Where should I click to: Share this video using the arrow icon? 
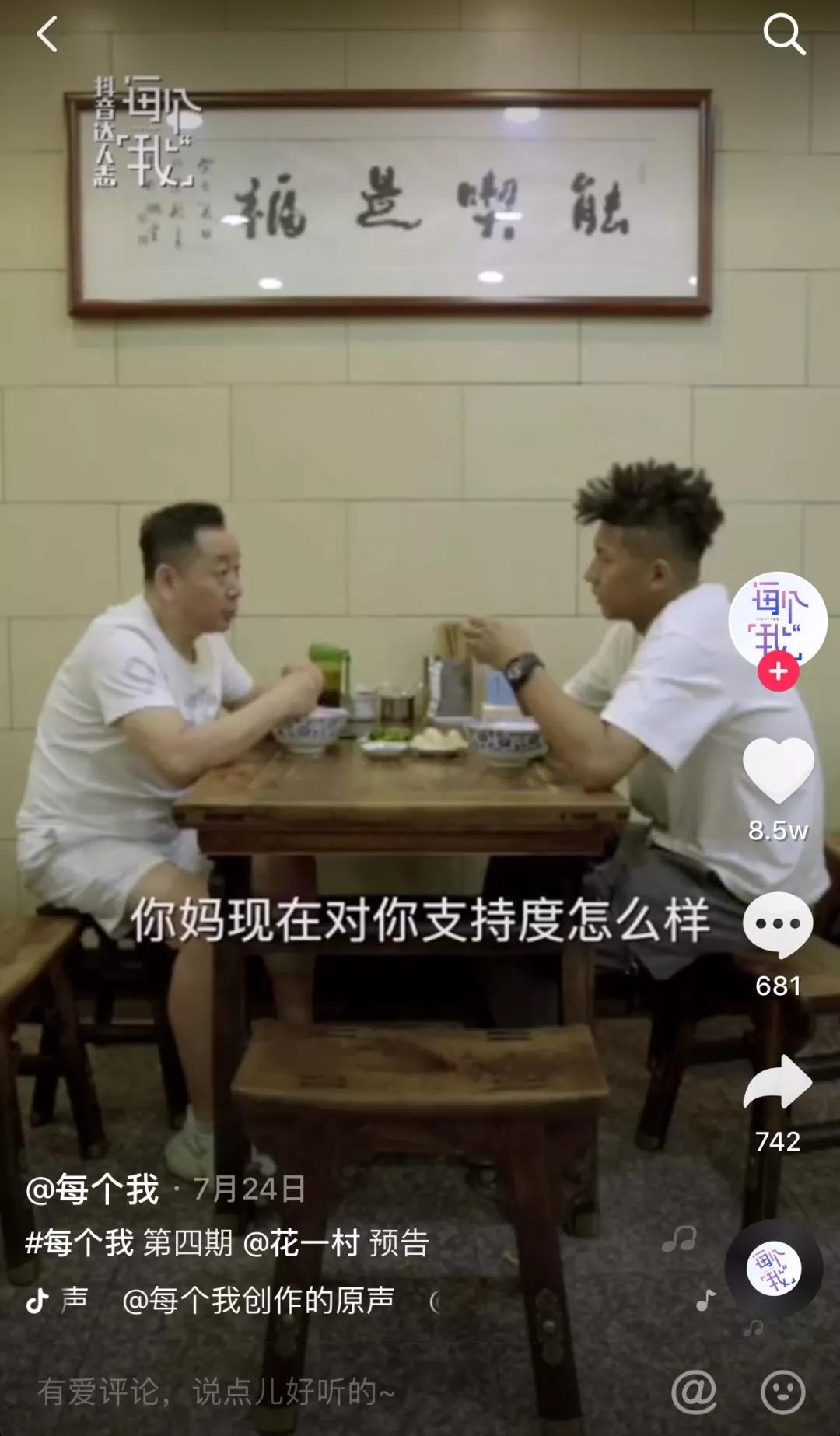(x=778, y=1082)
